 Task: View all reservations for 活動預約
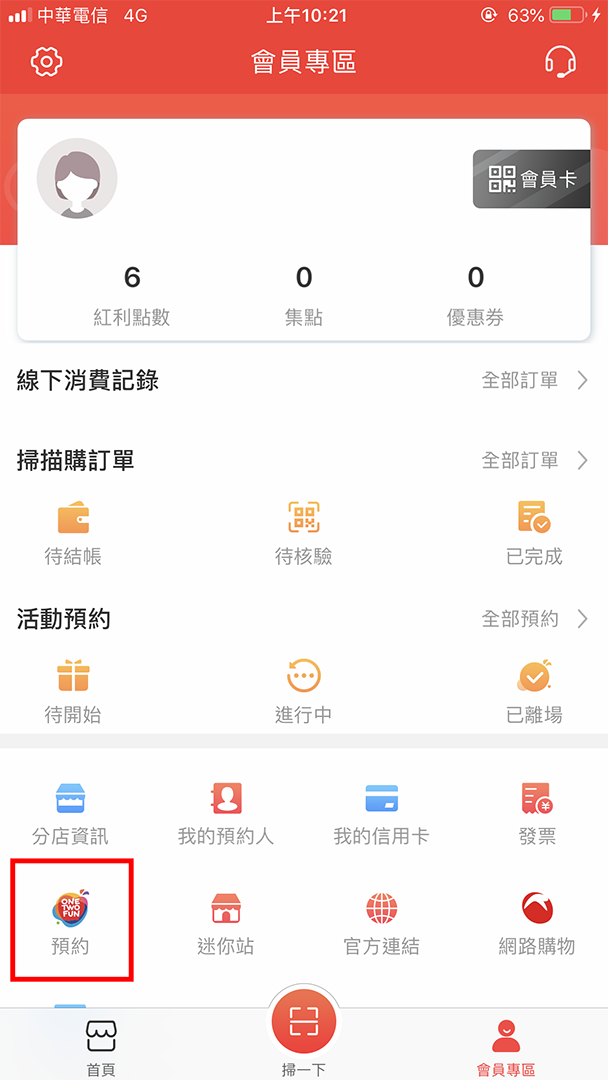[x=534, y=619]
